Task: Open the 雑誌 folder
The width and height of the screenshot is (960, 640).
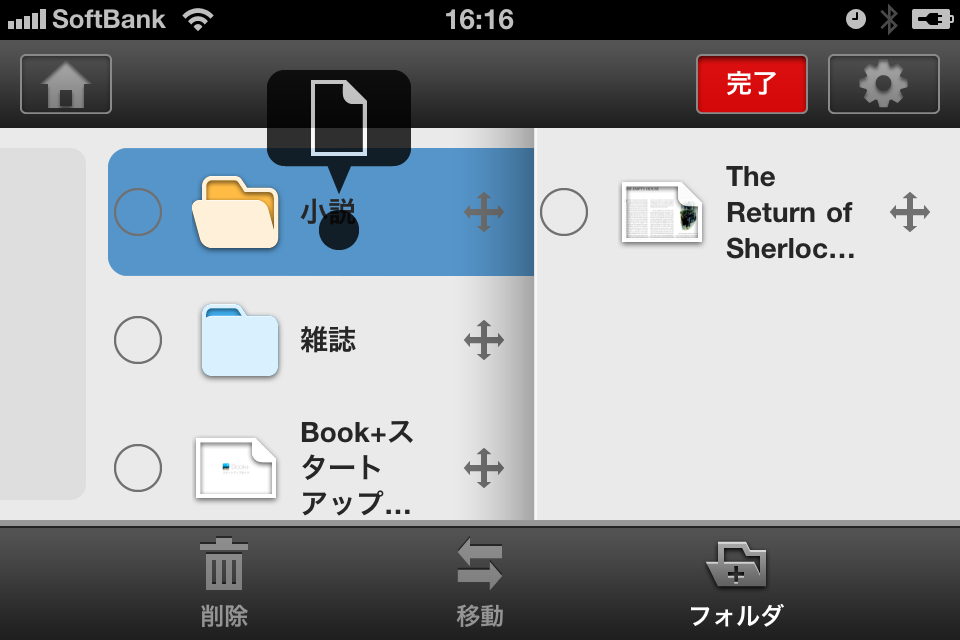Action: click(240, 340)
